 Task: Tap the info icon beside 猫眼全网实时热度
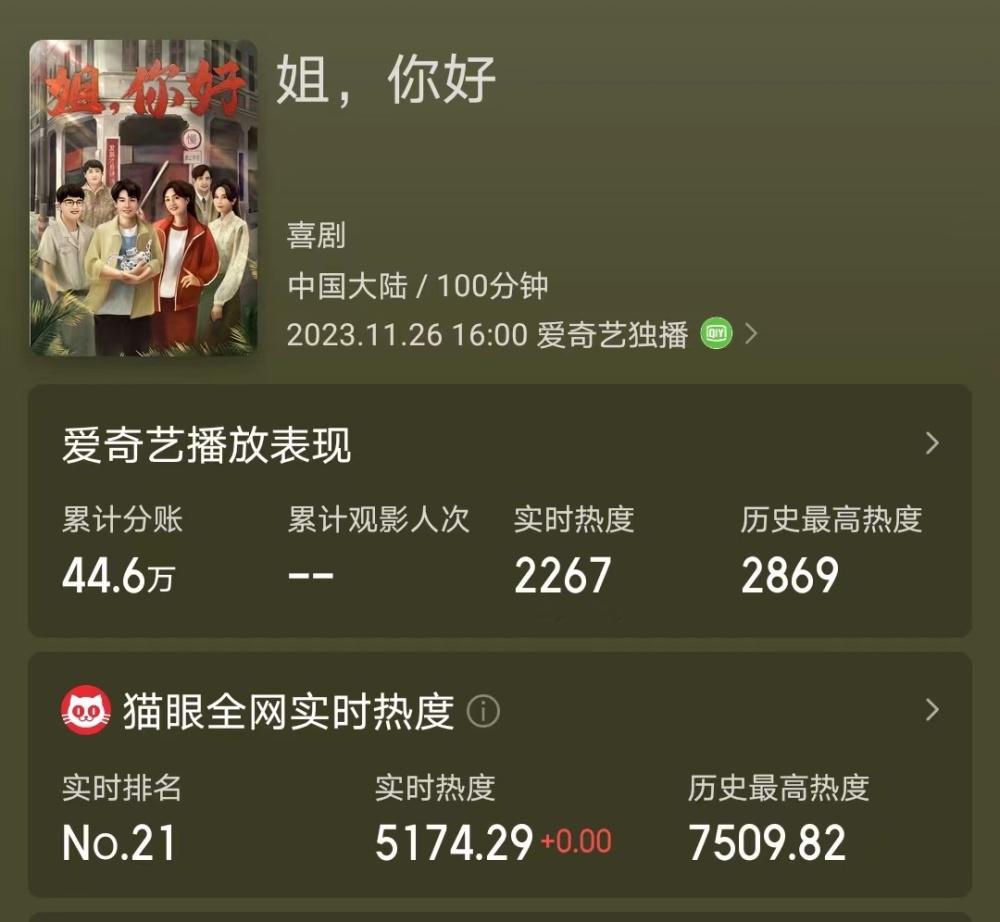tap(483, 712)
